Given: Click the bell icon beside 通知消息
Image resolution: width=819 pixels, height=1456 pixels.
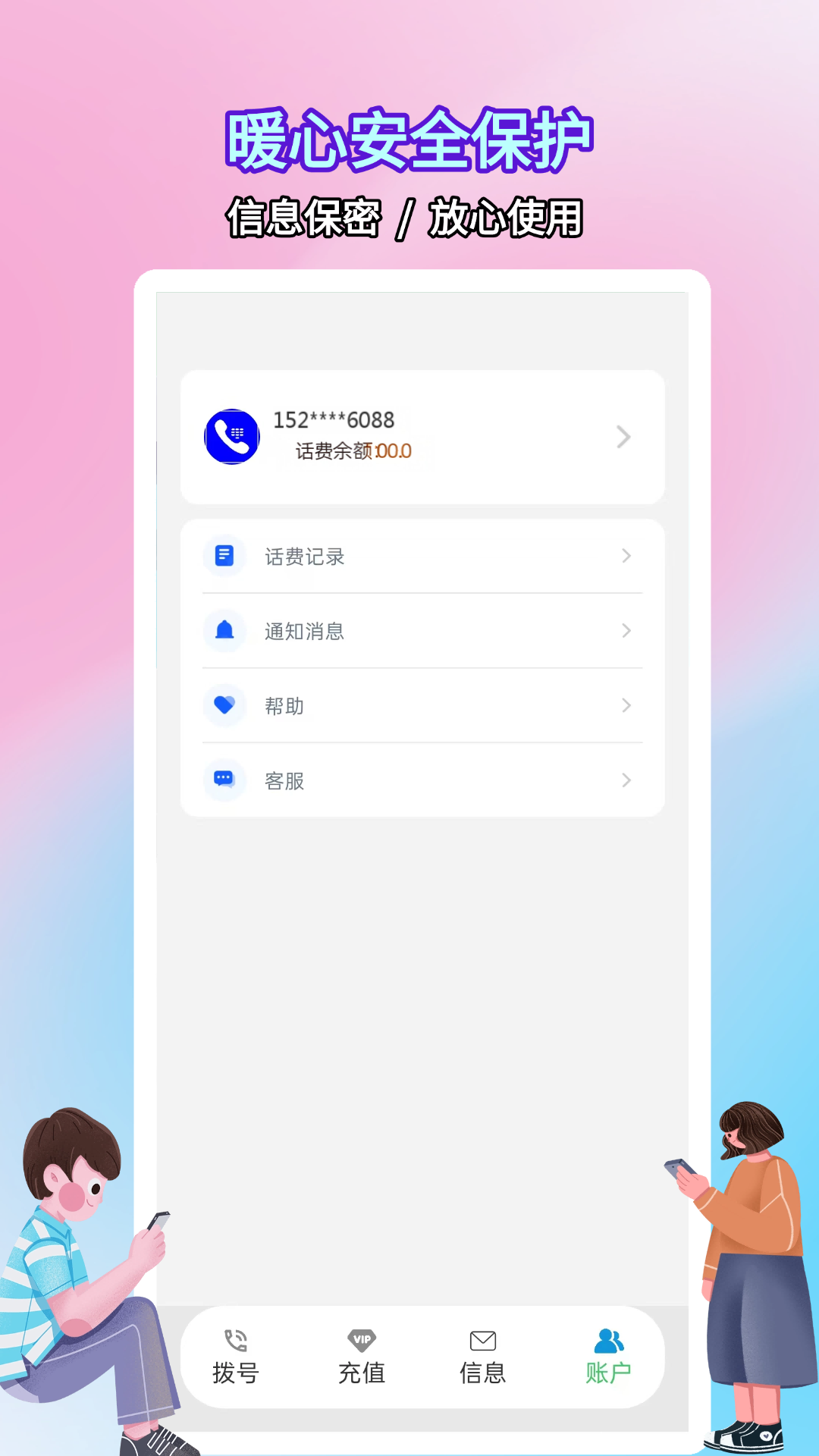Looking at the screenshot, I should point(224,630).
